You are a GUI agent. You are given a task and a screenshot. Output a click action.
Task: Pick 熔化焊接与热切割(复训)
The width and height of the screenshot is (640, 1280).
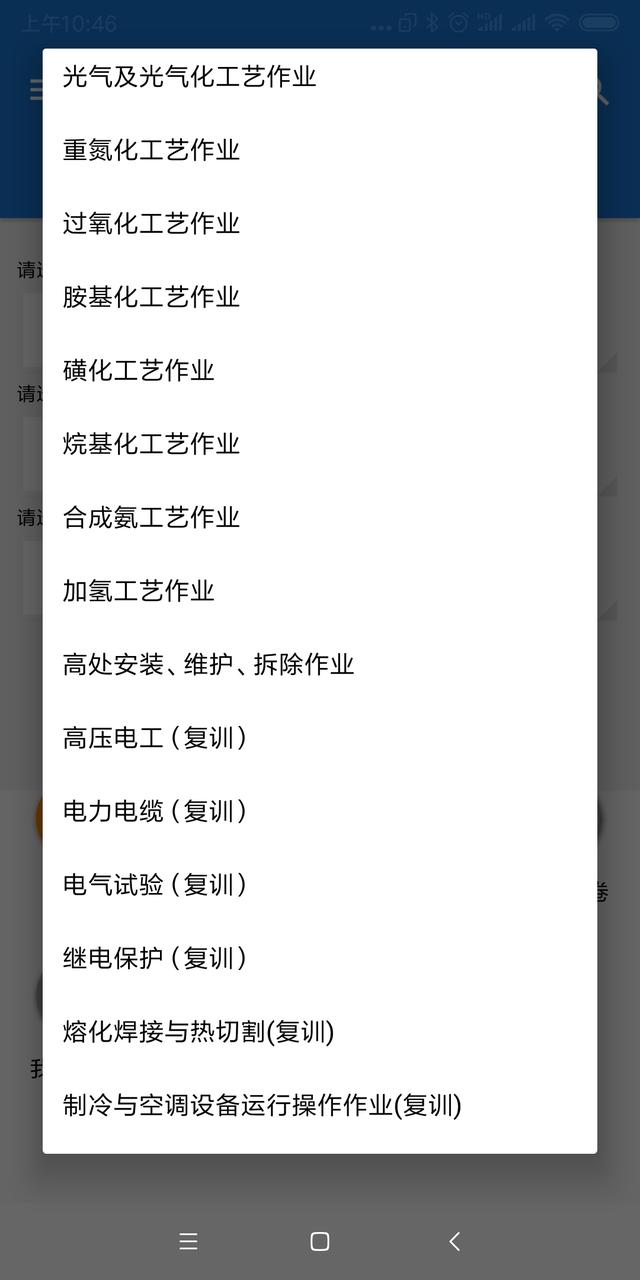199,1032
